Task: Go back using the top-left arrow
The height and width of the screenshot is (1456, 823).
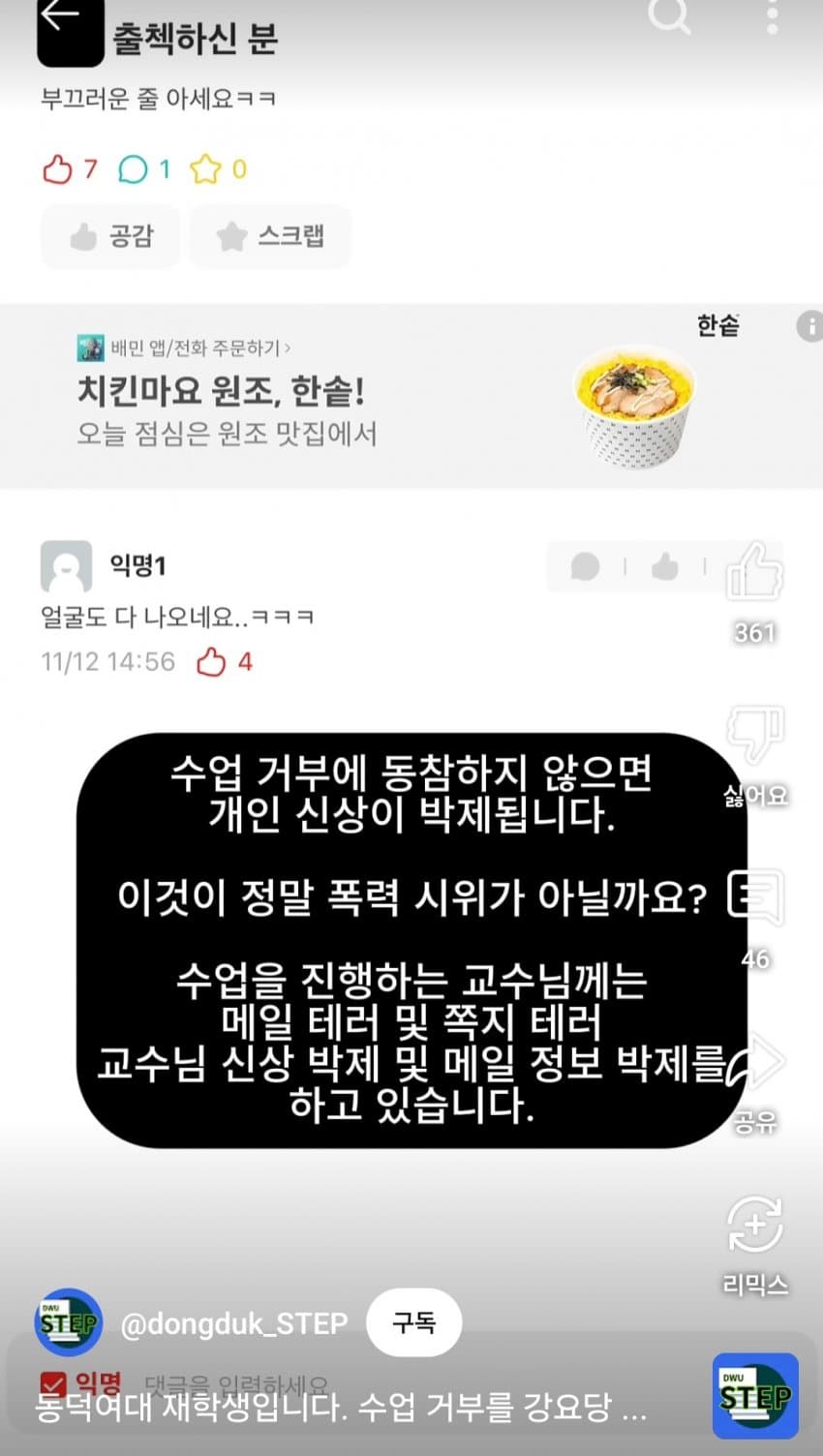Action: click(60, 17)
